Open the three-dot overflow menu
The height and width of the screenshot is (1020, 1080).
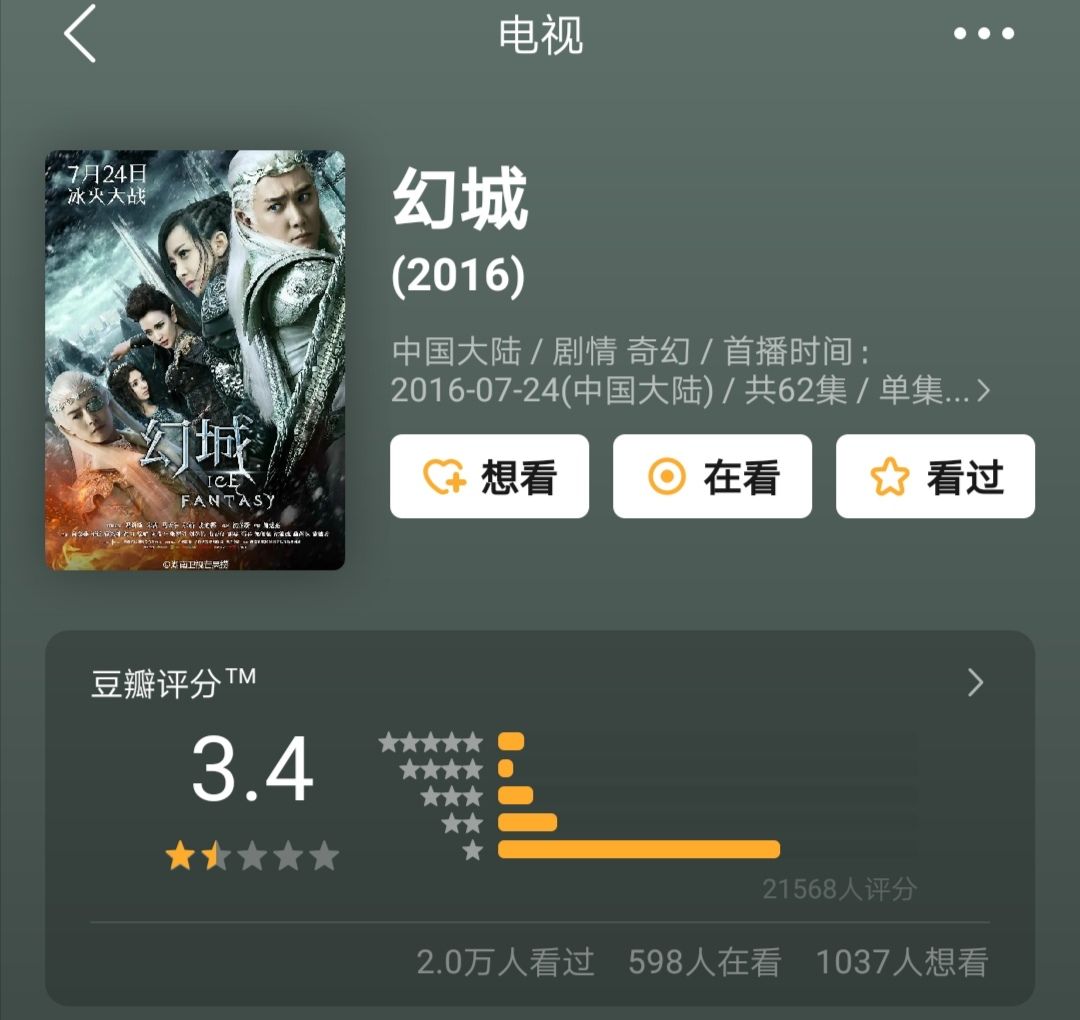click(x=983, y=34)
